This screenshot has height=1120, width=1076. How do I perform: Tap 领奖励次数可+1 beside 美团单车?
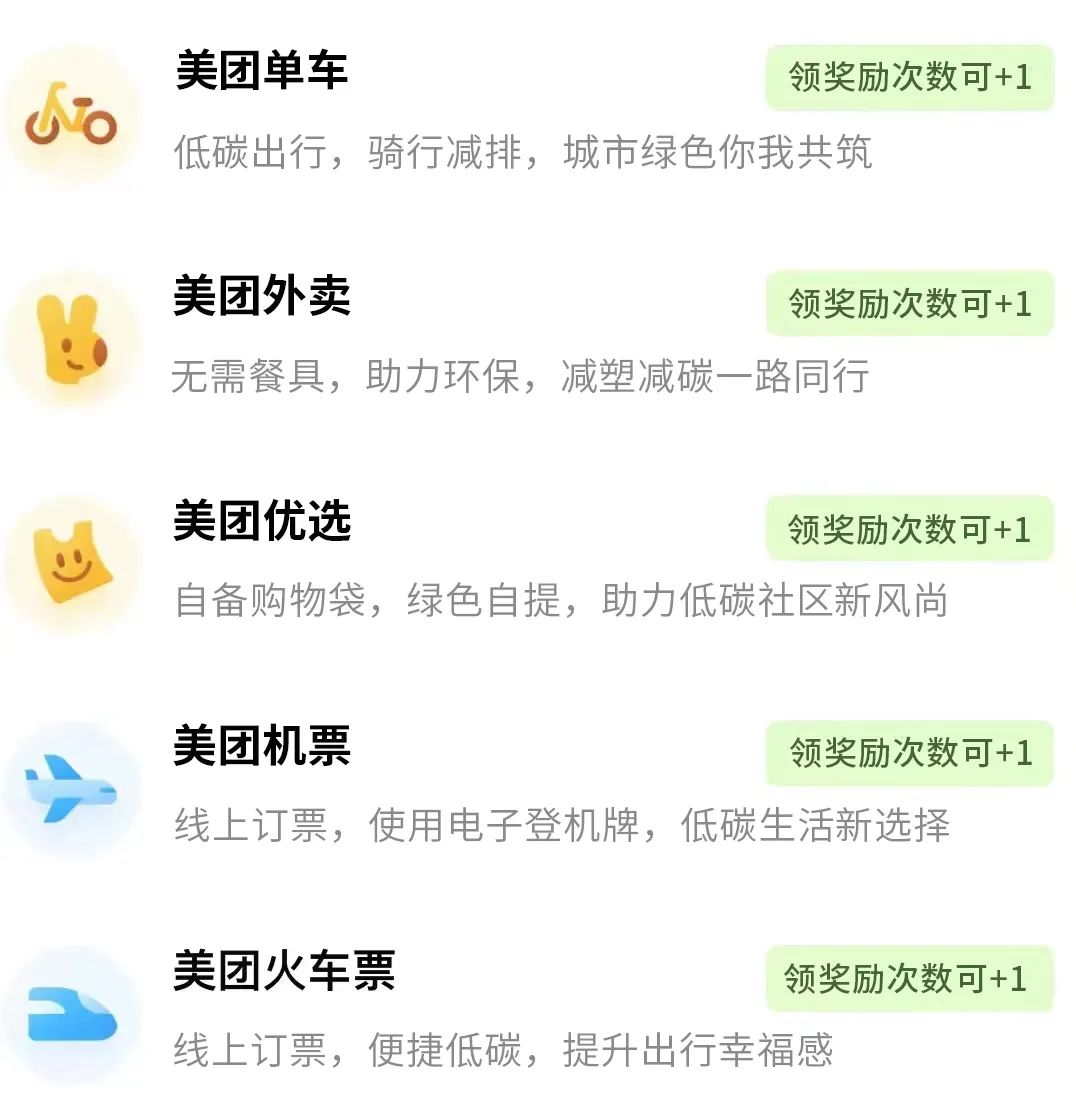[909, 78]
